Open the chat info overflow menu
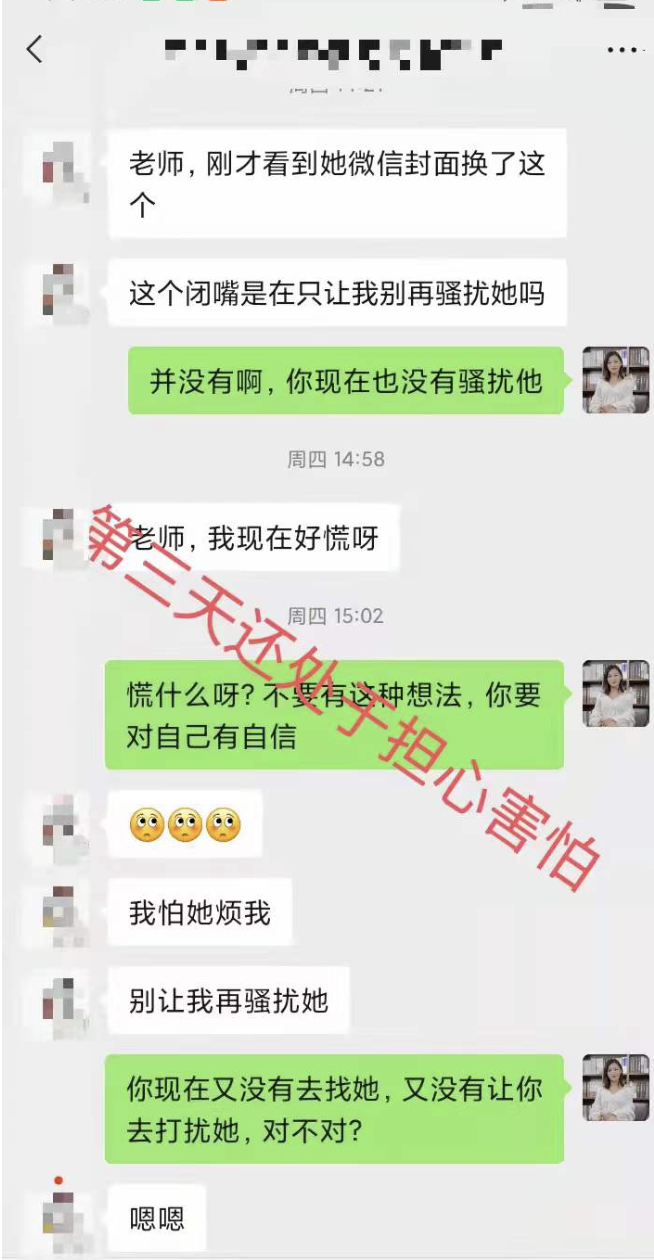The width and height of the screenshot is (654, 1260). point(622,50)
